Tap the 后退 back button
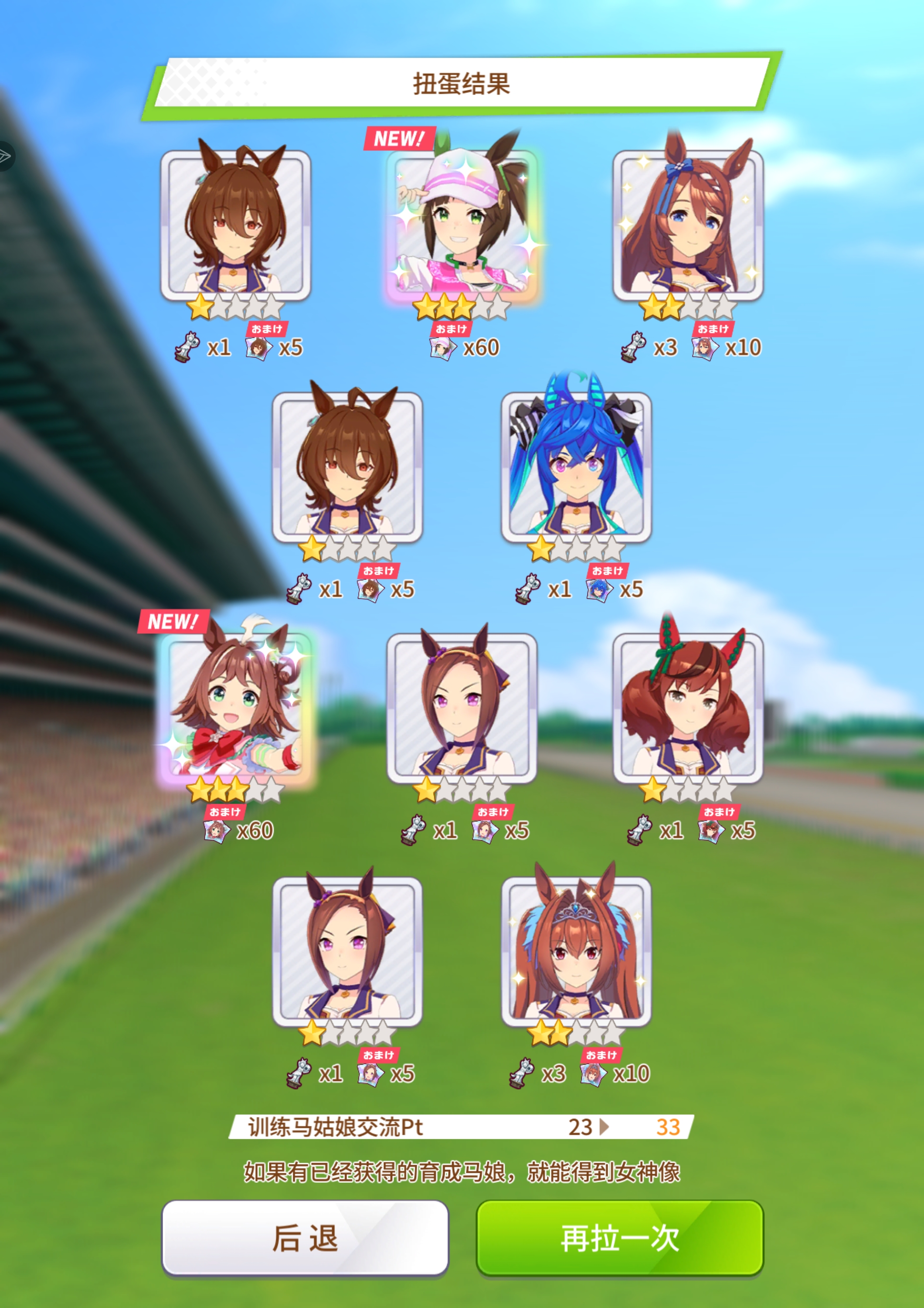The height and width of the screenshot is (1308, 924). [x=305, y=1239]
